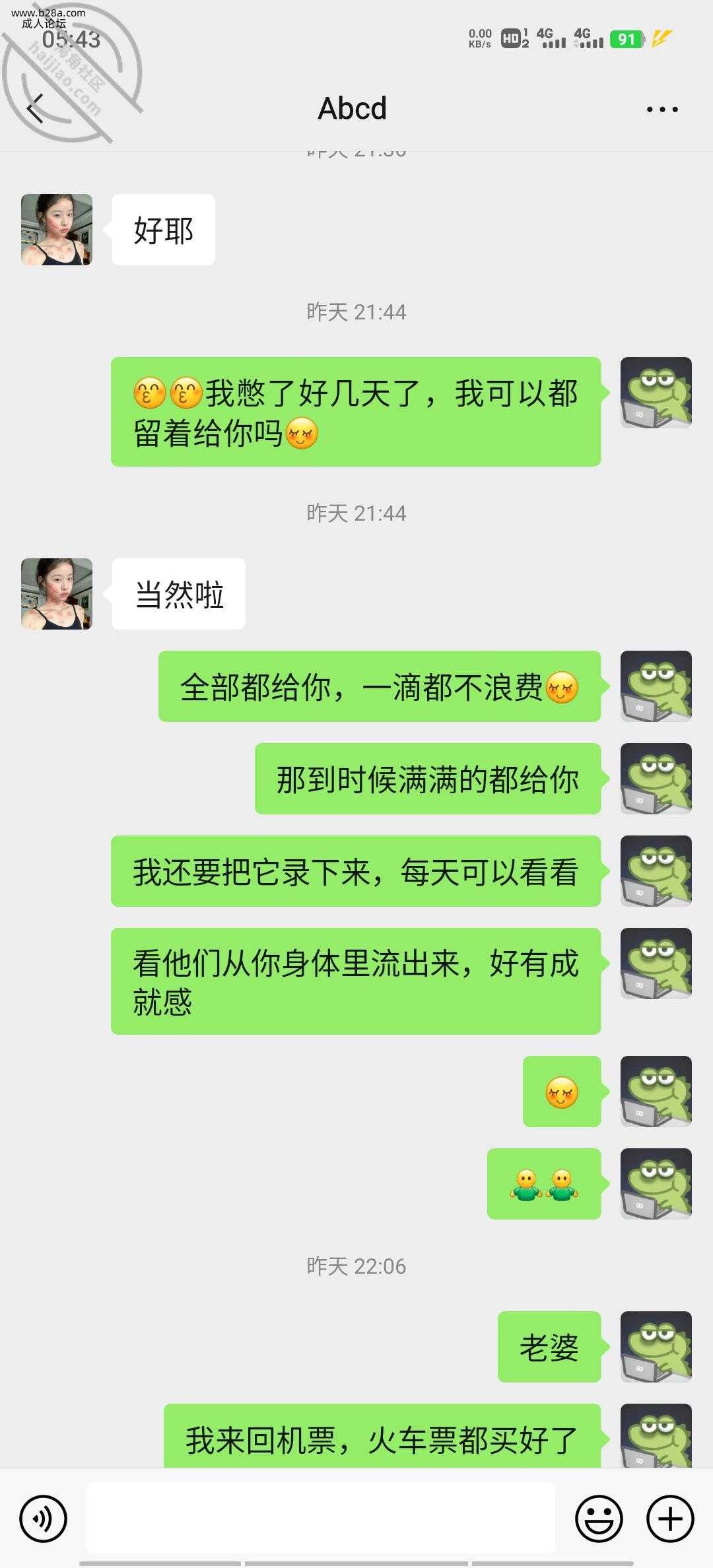The image size is (713, 1568).
Task: Tap the message text field
Action: 321,1518
